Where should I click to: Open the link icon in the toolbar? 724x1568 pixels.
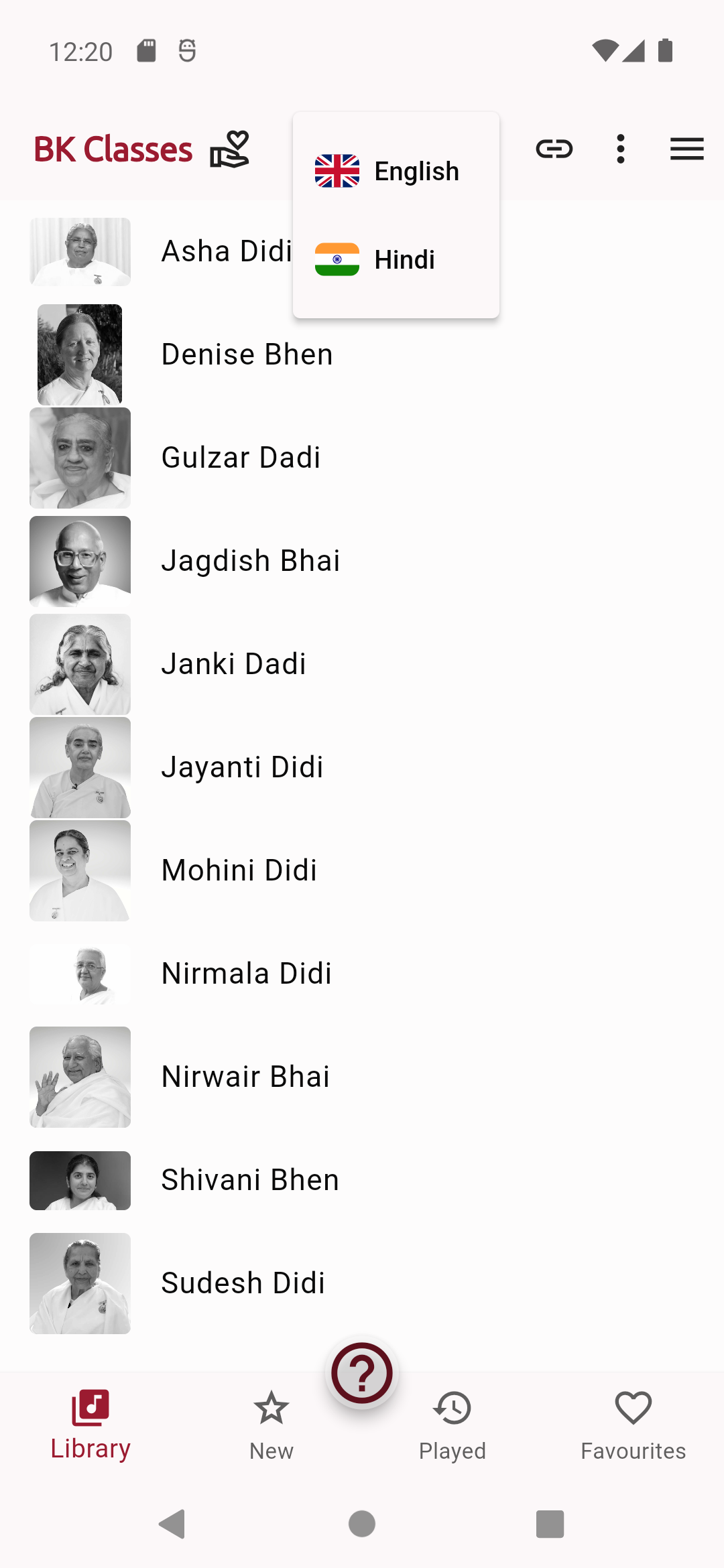(554, 149)
